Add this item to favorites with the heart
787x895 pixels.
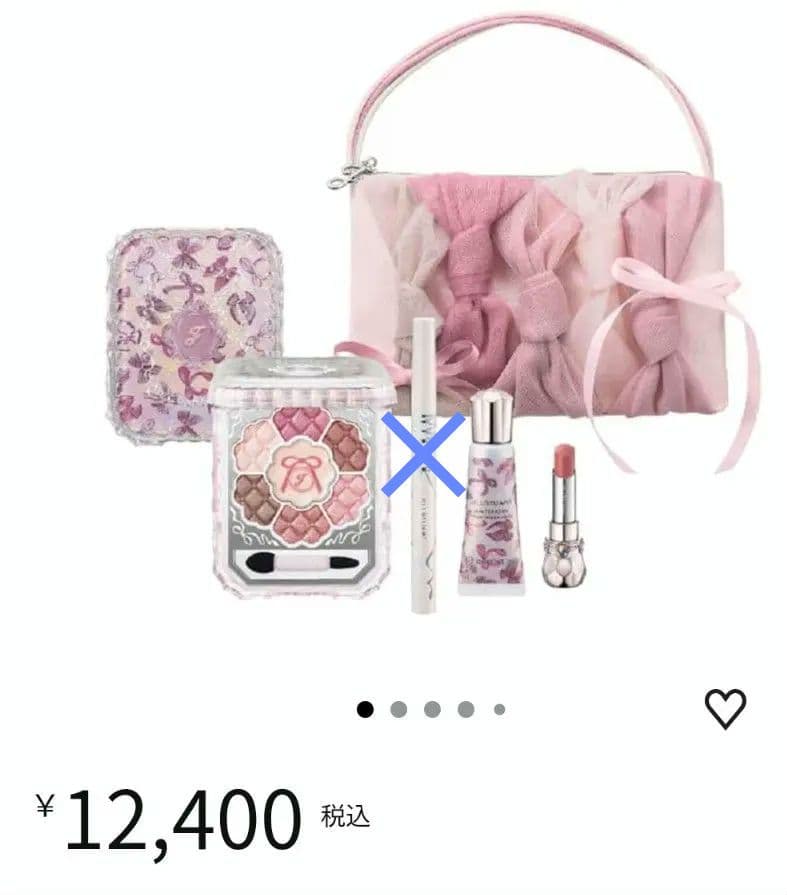point(725,709)
